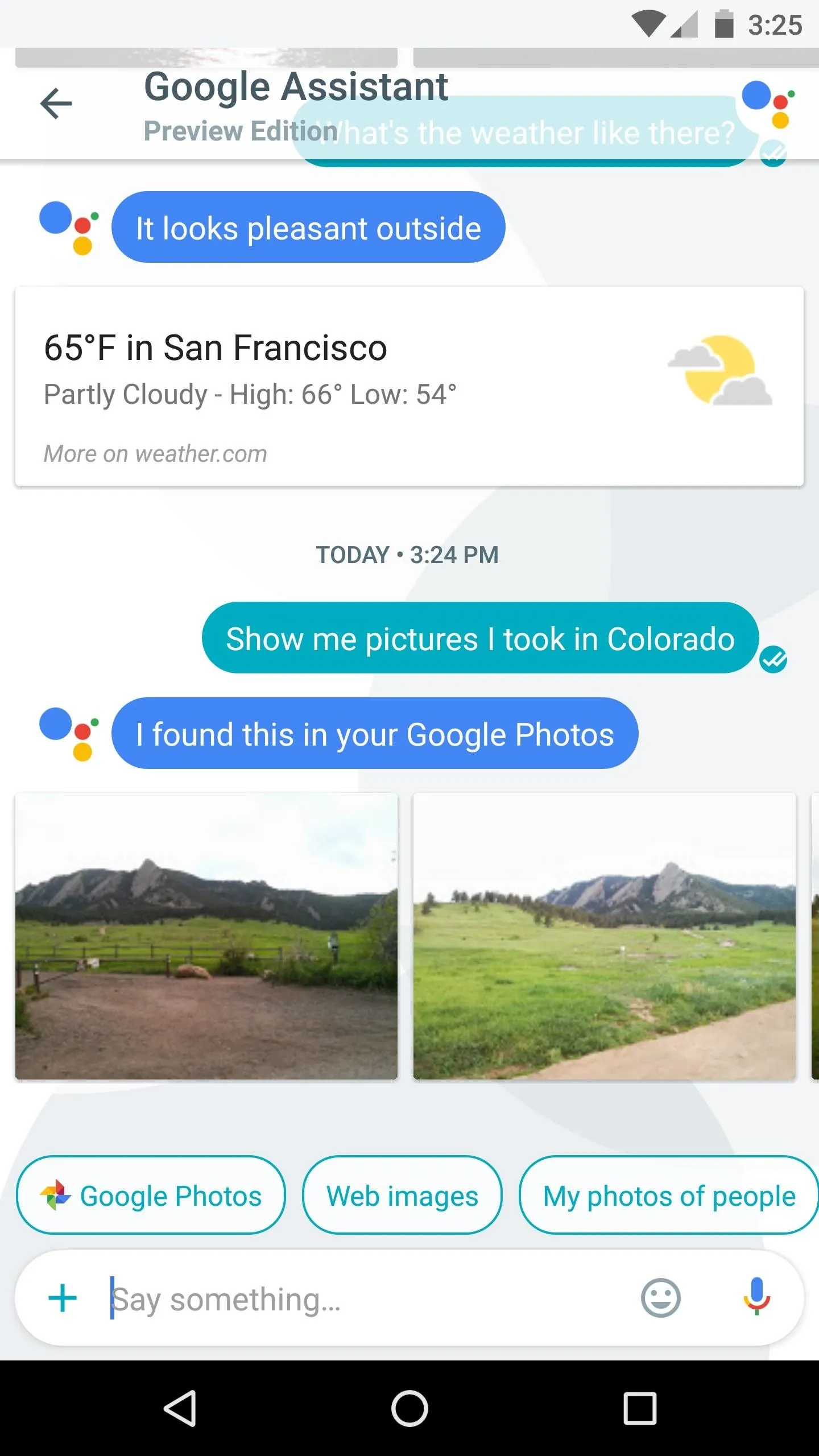Open the second Colorado photo of the green meadow

(604, 936)
